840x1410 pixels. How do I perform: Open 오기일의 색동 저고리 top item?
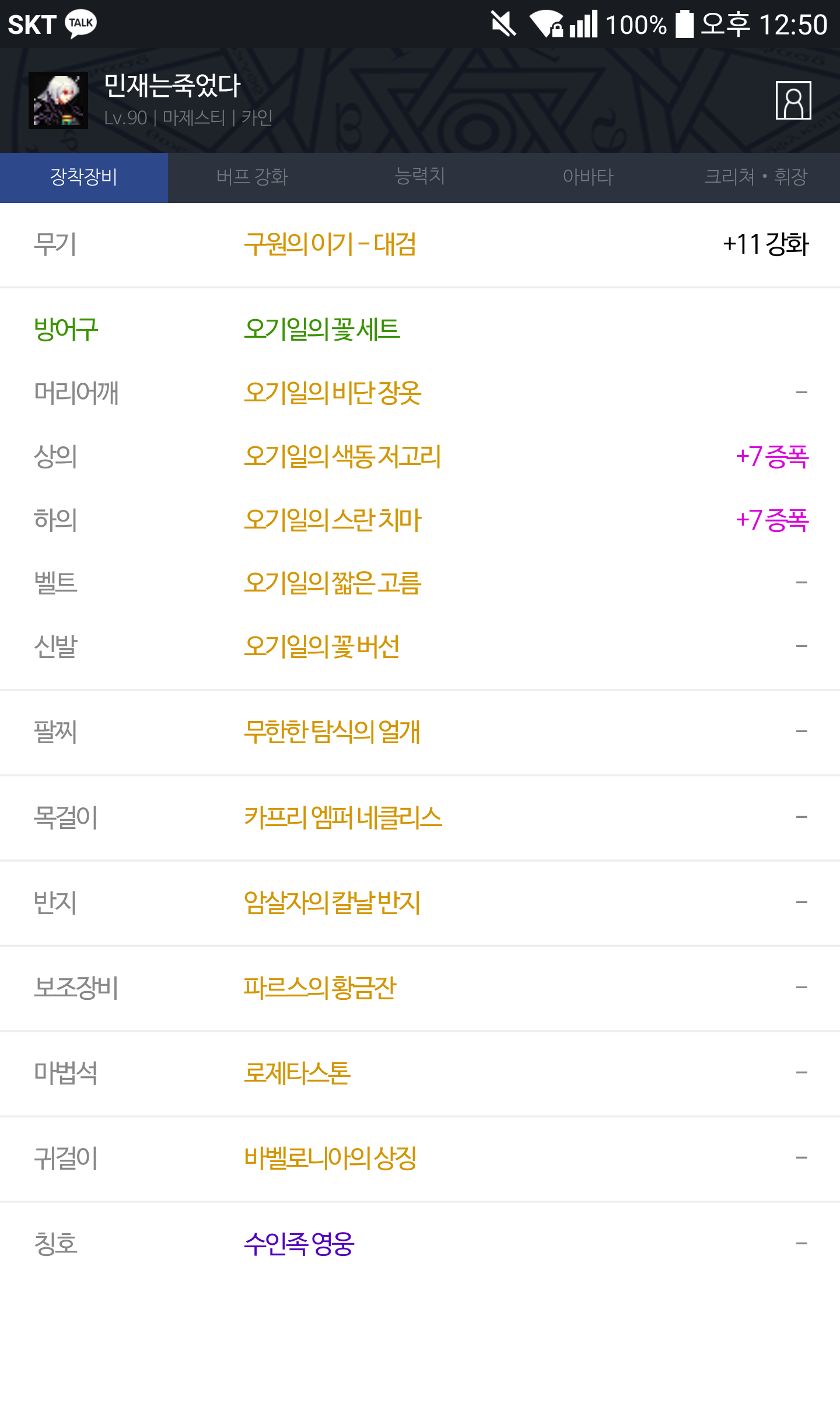point(342,456)
